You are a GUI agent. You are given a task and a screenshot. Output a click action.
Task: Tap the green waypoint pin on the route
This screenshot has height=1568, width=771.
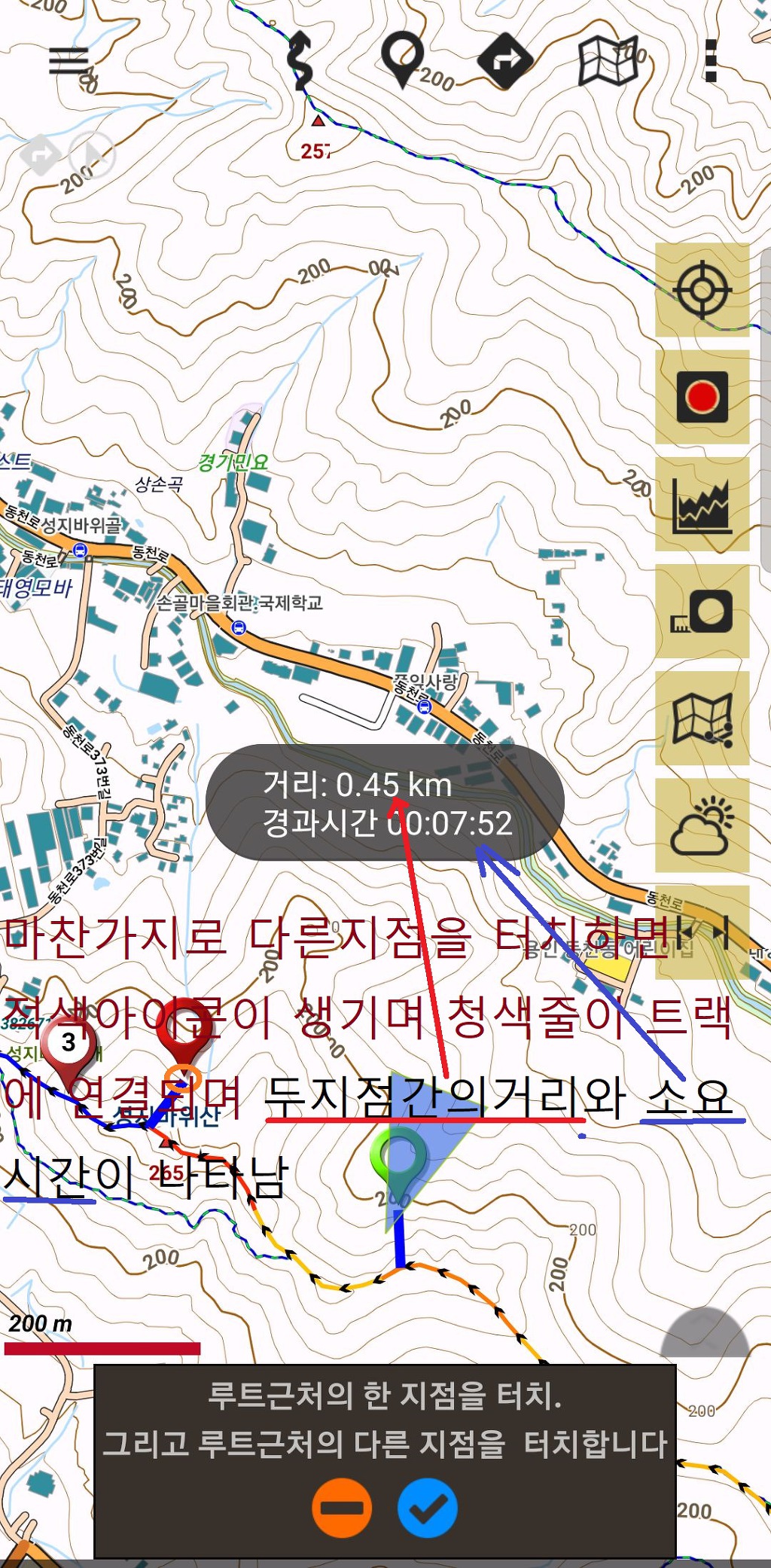398,1156
